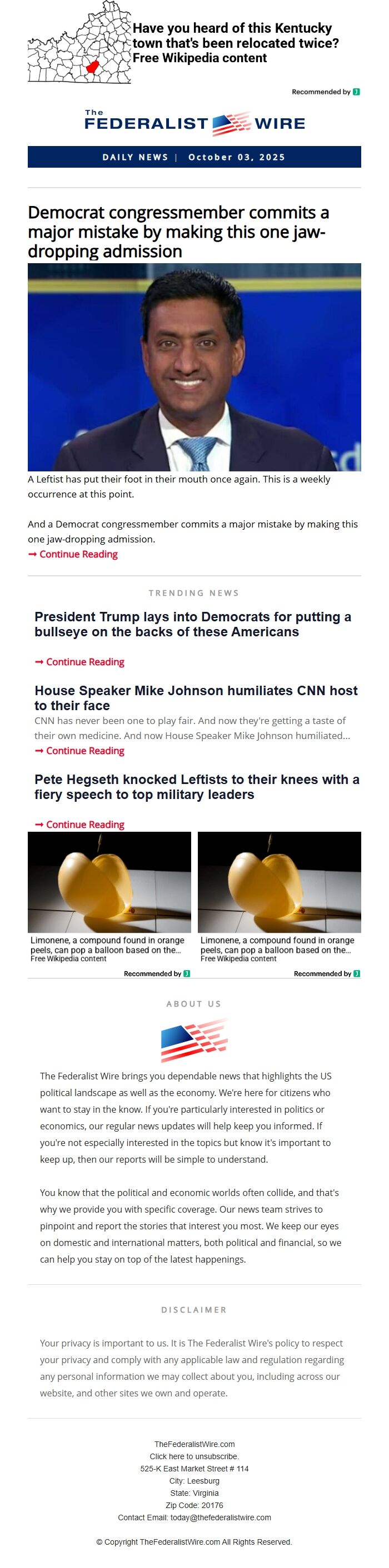Tap The Federalist Wire header logo
389x1568 pixels.
[x=194, y=123]
